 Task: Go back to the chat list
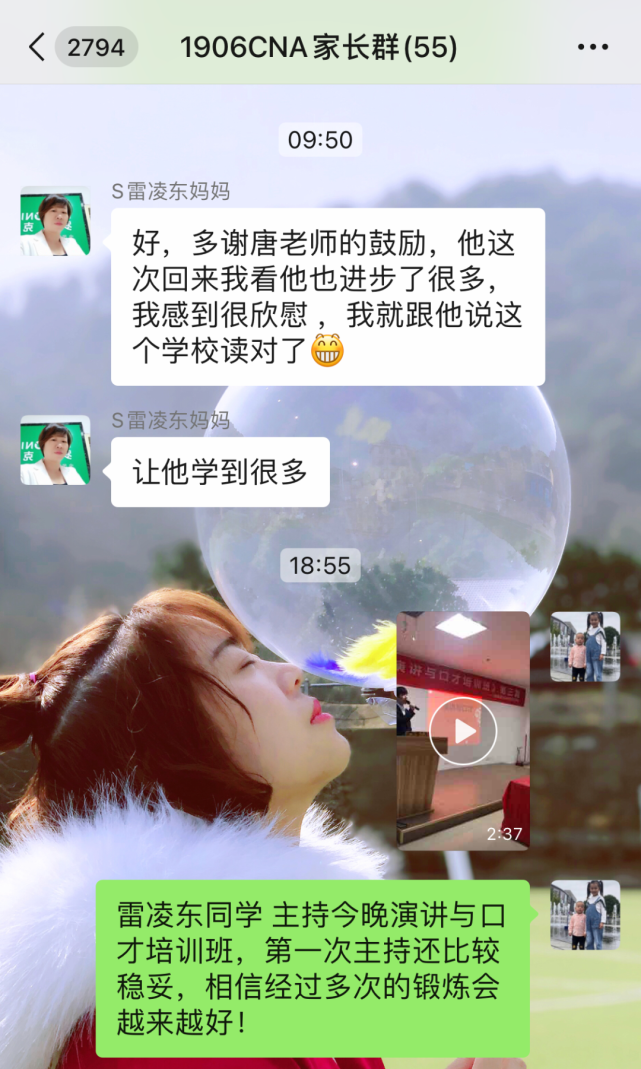[38, 47]
